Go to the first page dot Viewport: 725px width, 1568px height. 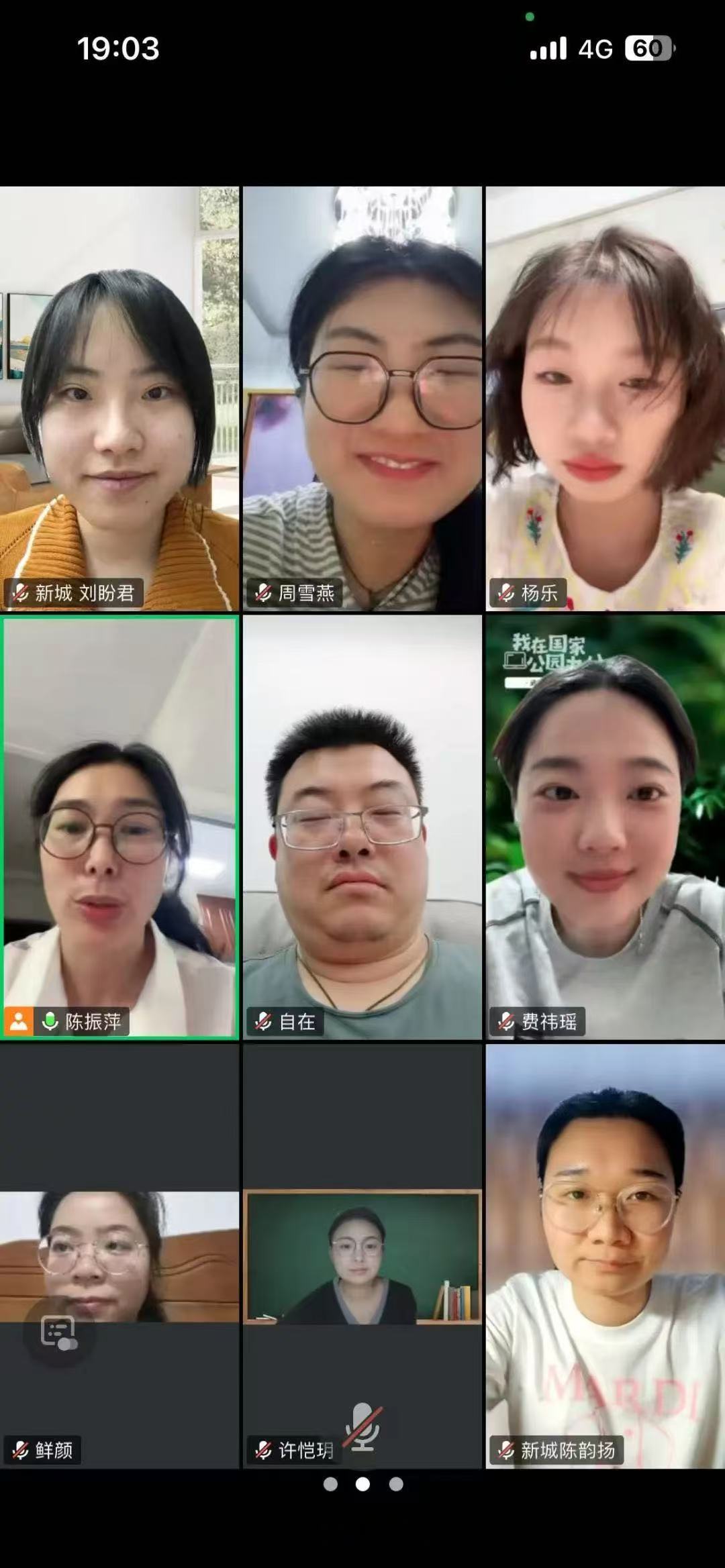[x=330, y=1484]
